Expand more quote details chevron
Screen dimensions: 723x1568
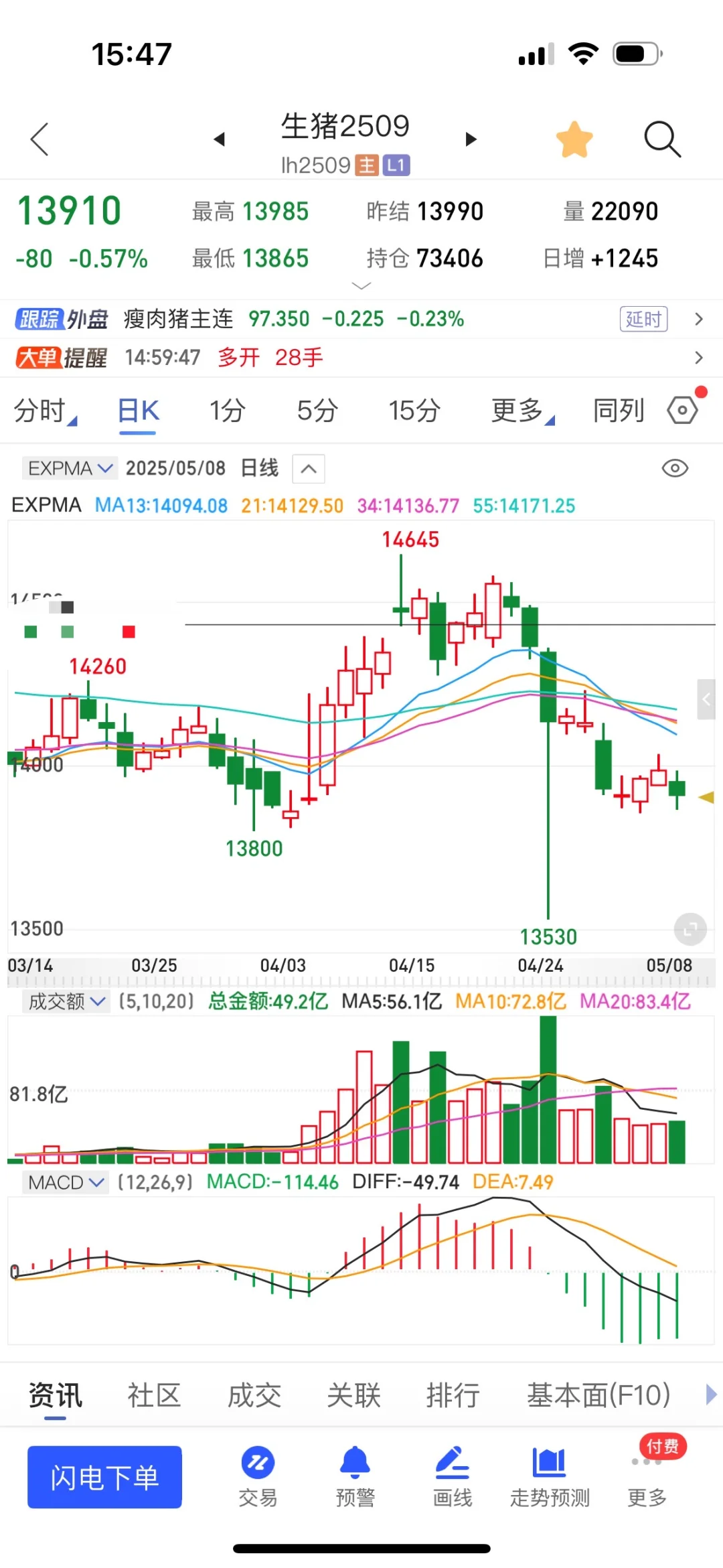tap(361, 286)
